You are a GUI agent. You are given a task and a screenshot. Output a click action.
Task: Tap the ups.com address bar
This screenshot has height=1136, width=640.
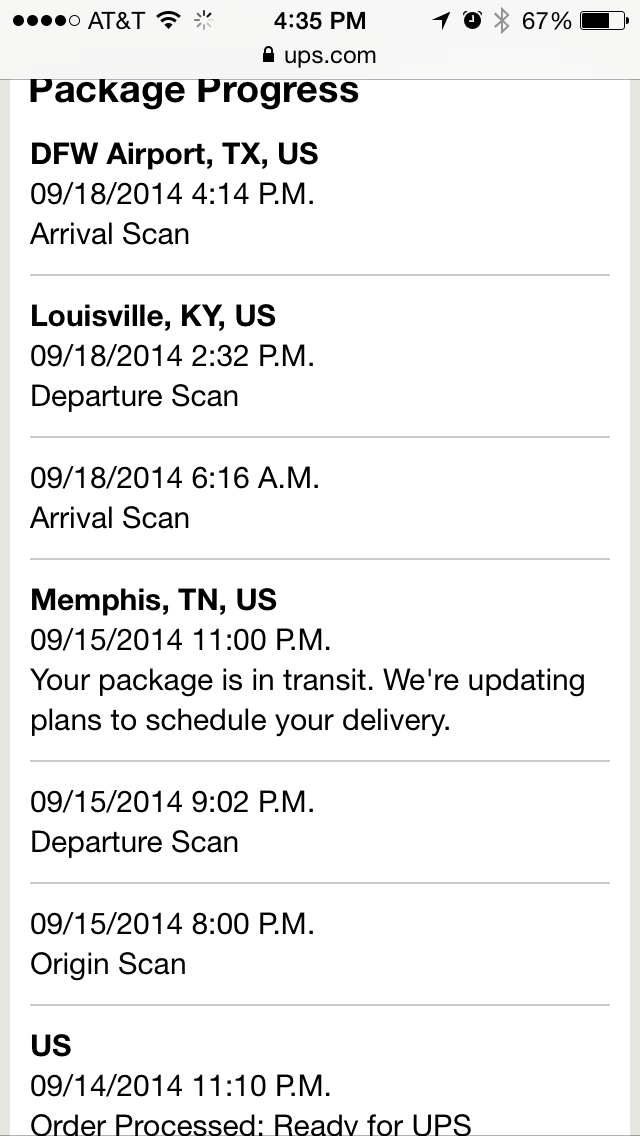point(320,55)
